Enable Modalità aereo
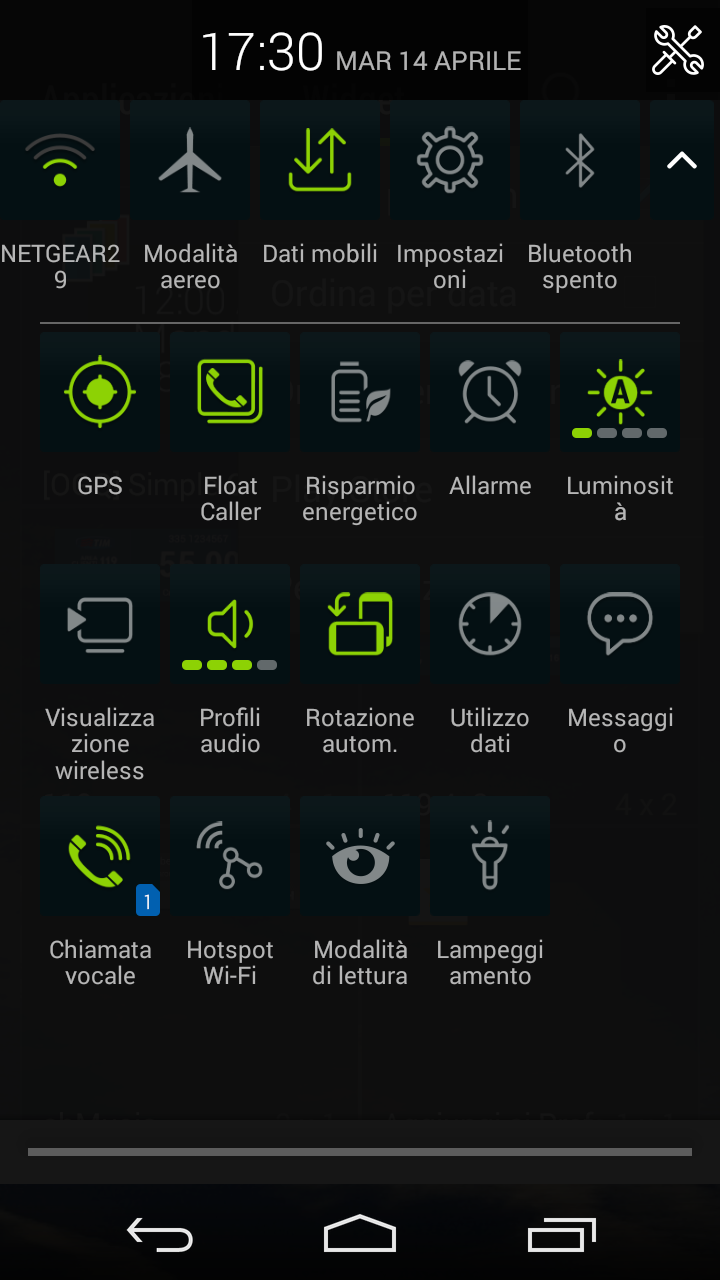The image size is (720, 1280). pyautogui.click(x=190, y=160)
